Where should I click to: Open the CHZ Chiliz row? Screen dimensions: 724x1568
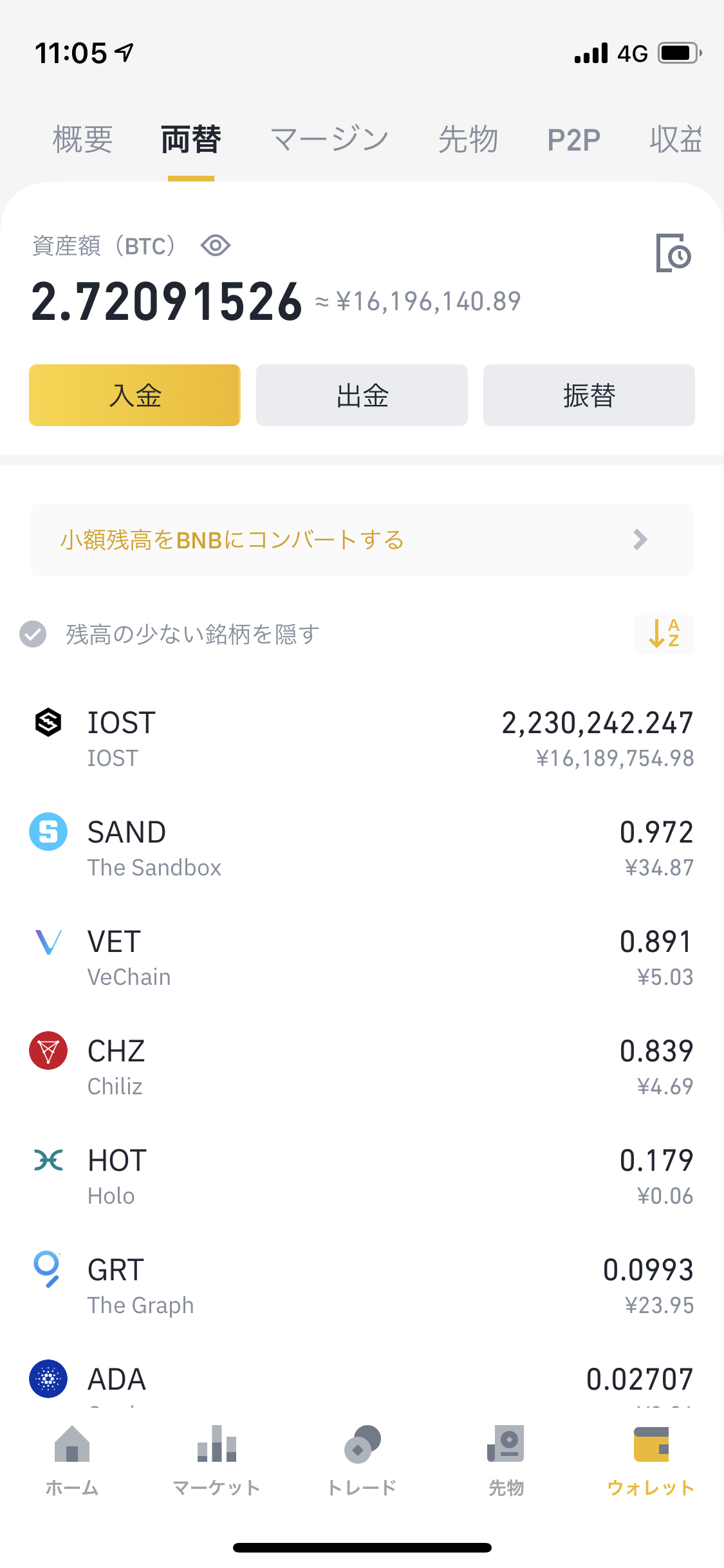point(362,1067)
